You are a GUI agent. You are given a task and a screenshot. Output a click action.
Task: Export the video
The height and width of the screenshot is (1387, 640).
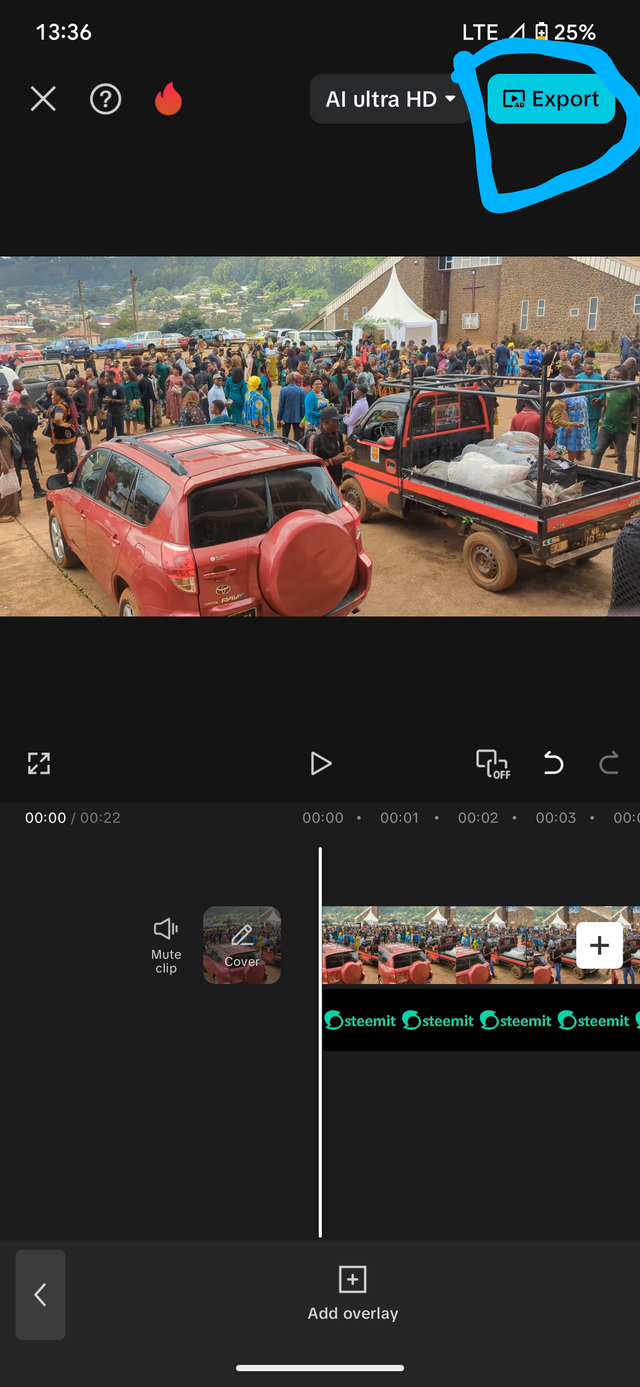[551, 99]
